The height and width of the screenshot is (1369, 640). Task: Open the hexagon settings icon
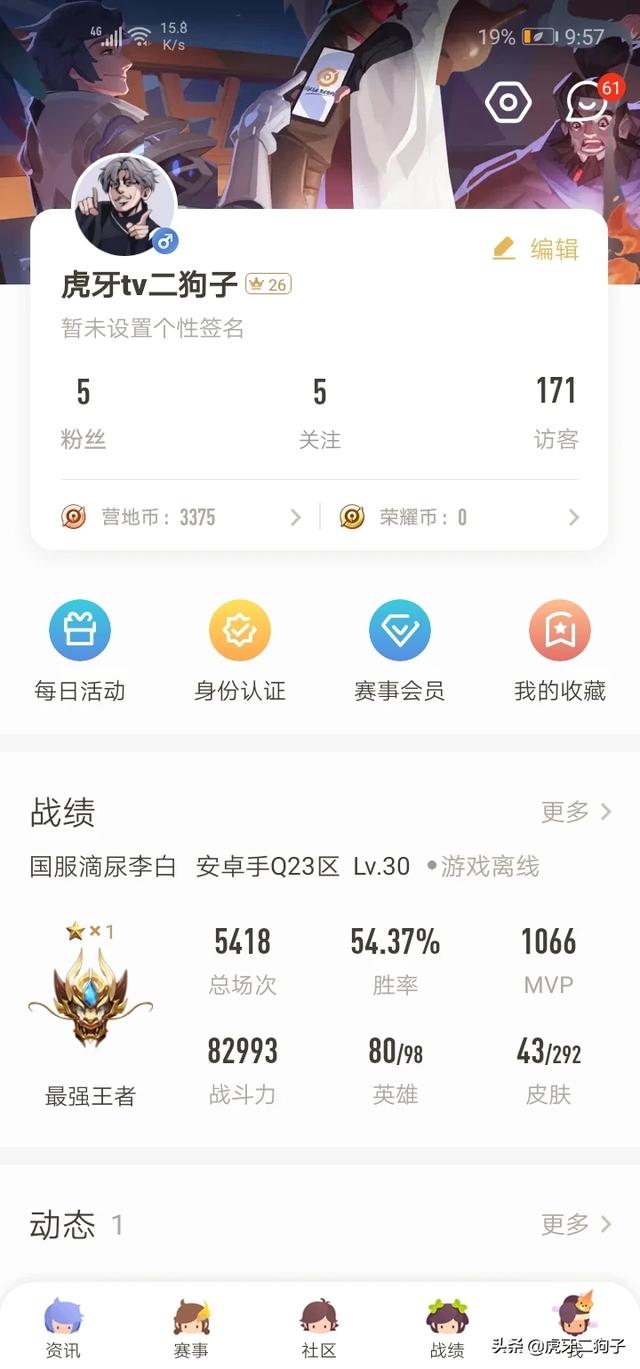(508, 102)
